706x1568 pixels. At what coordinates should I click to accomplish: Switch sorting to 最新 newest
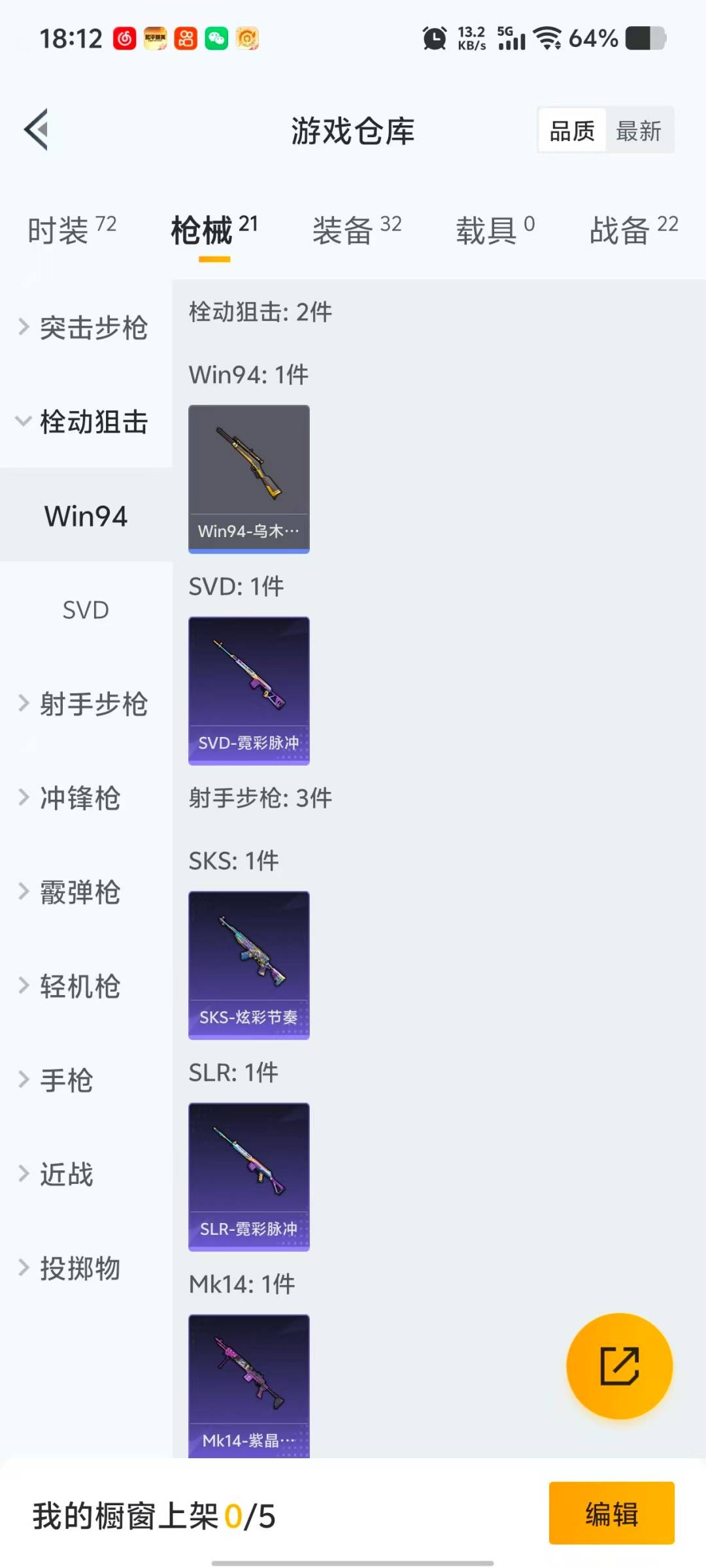click(x=639, y=130)
